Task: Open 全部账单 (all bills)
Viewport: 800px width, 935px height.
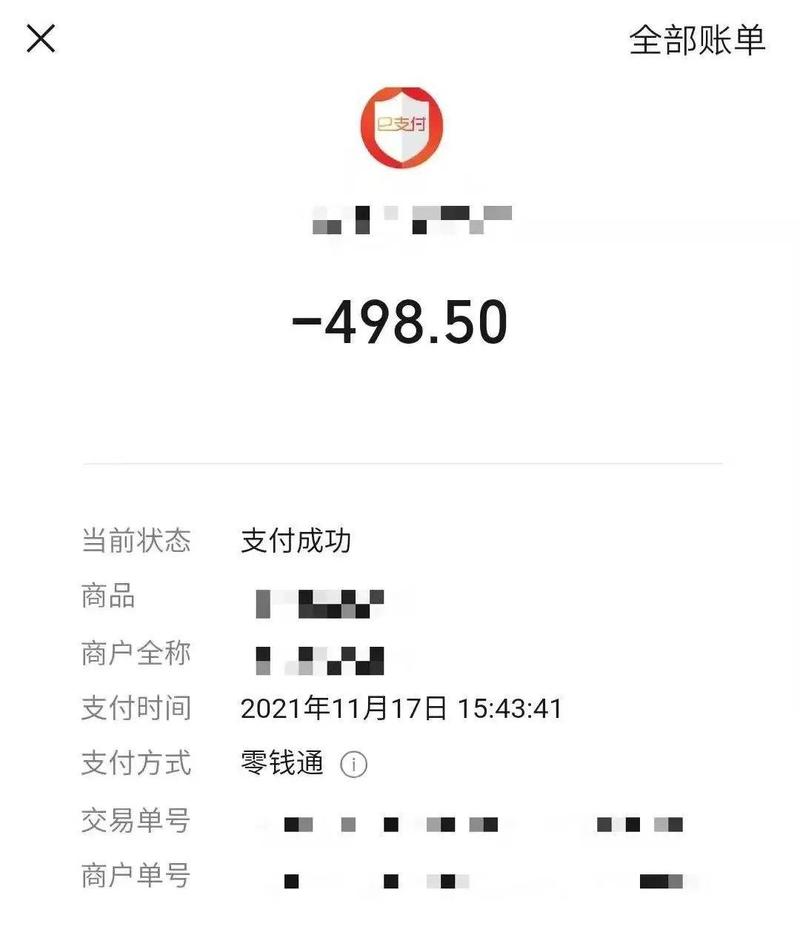Action: coord(697,40)
